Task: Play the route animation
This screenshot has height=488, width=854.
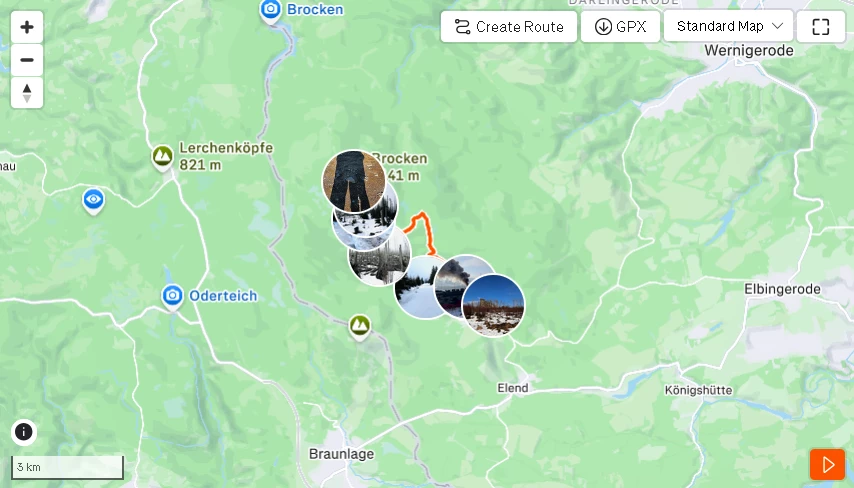Action: coord(827,464)
